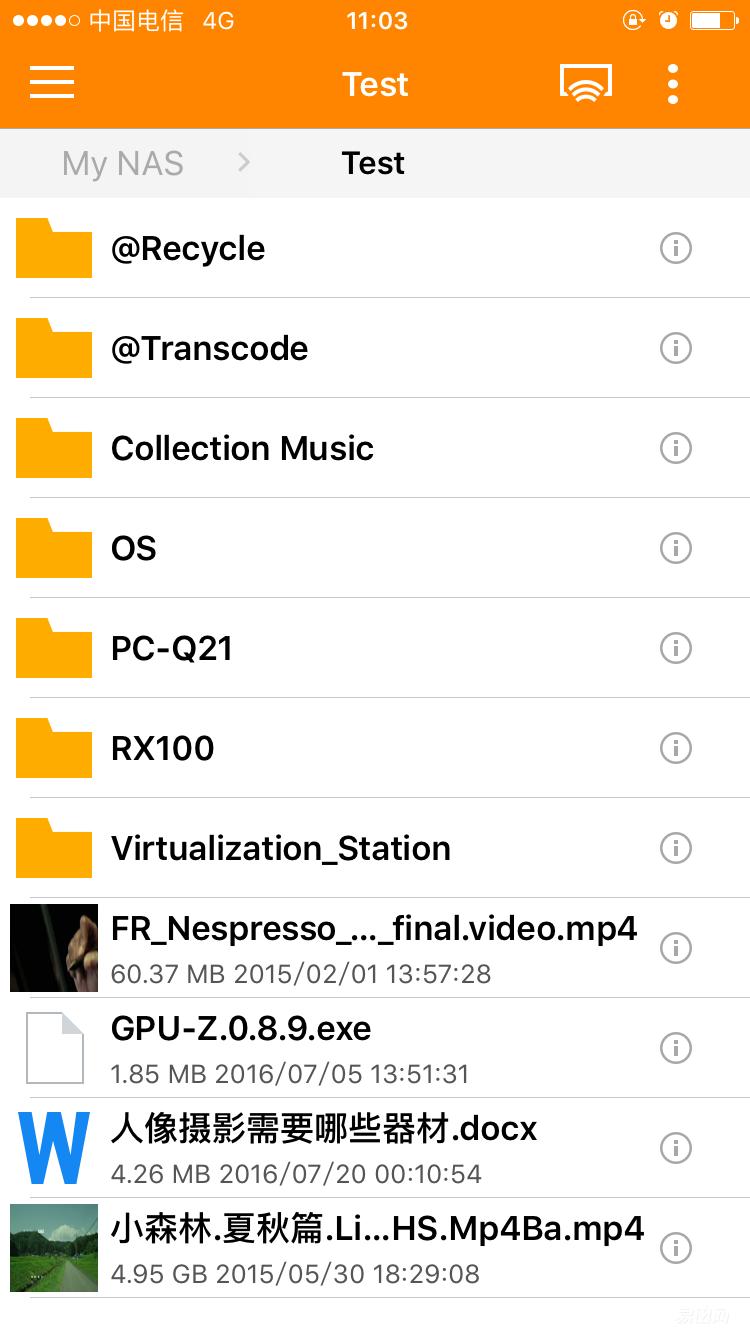Open the hamburger drawer menu

point(52,83)
